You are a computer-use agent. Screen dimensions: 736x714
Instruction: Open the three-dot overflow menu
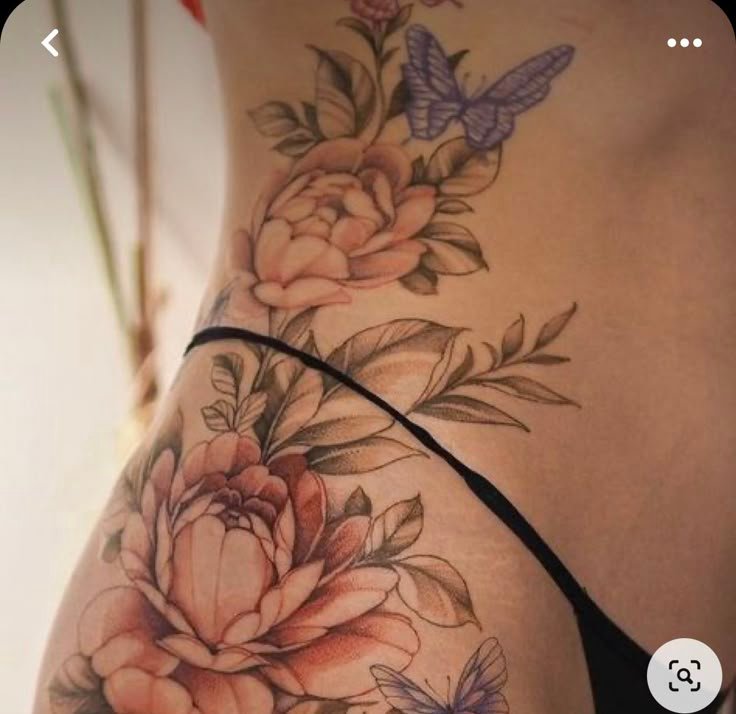pyautogui.click(x=684, y=43)
